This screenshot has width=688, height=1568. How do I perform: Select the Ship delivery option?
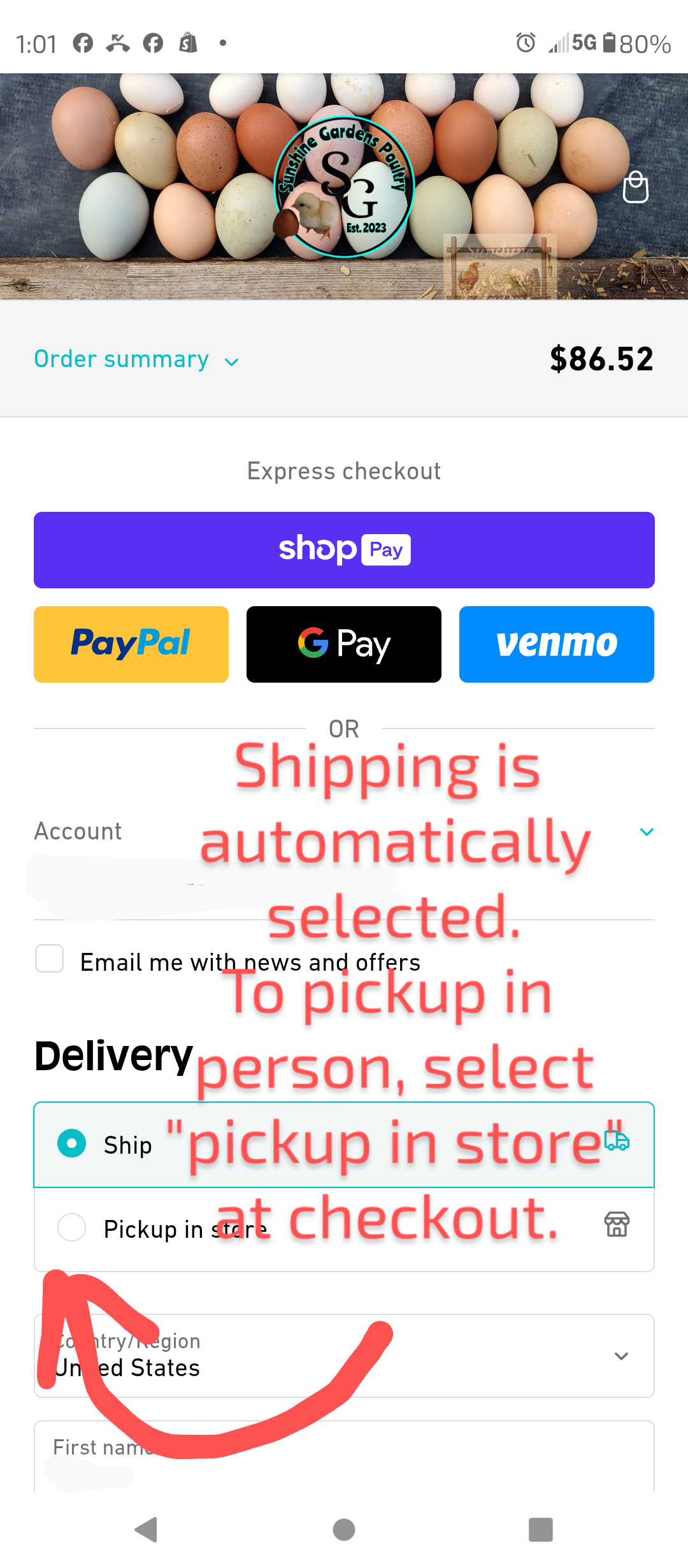click(72, 1143)
